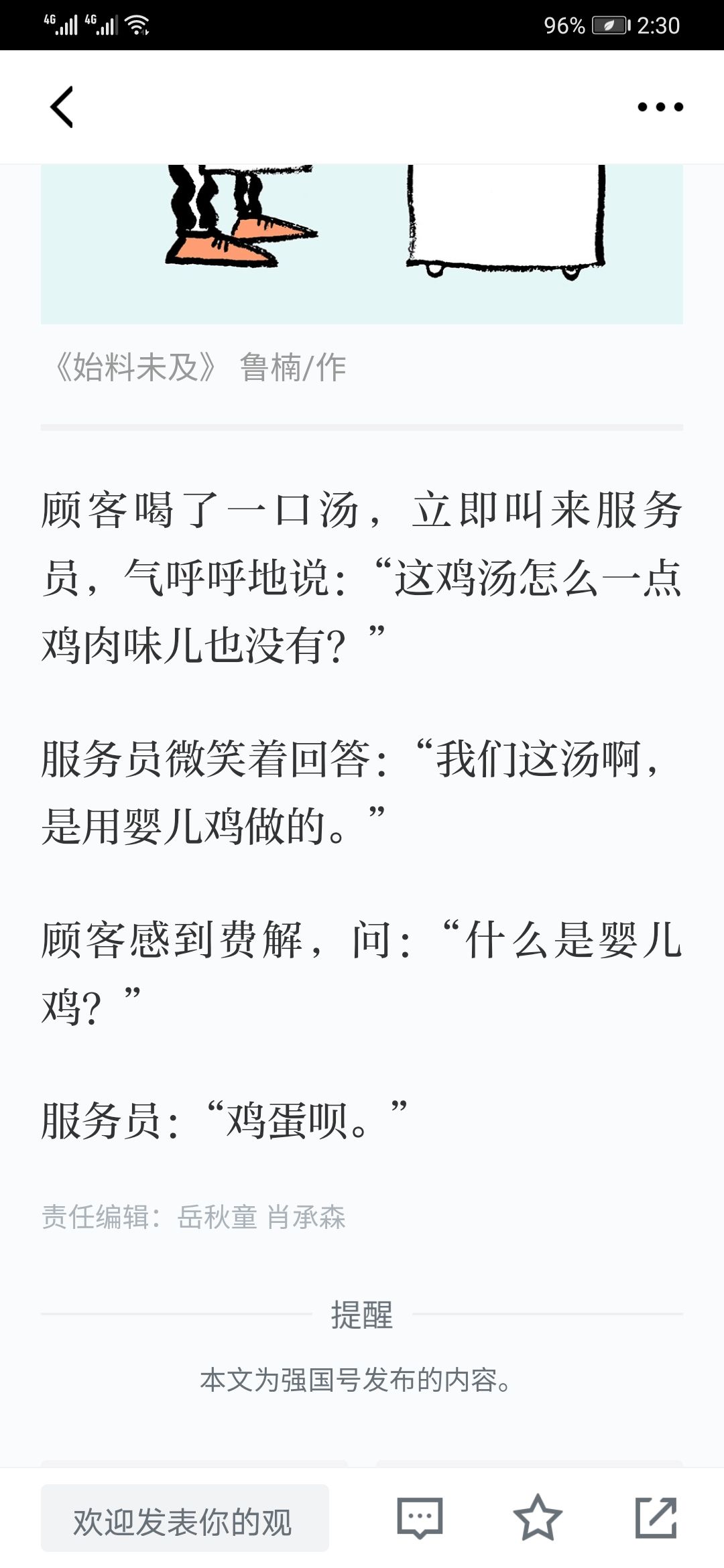Bookmark the article with the star icon

[538, 1518]
